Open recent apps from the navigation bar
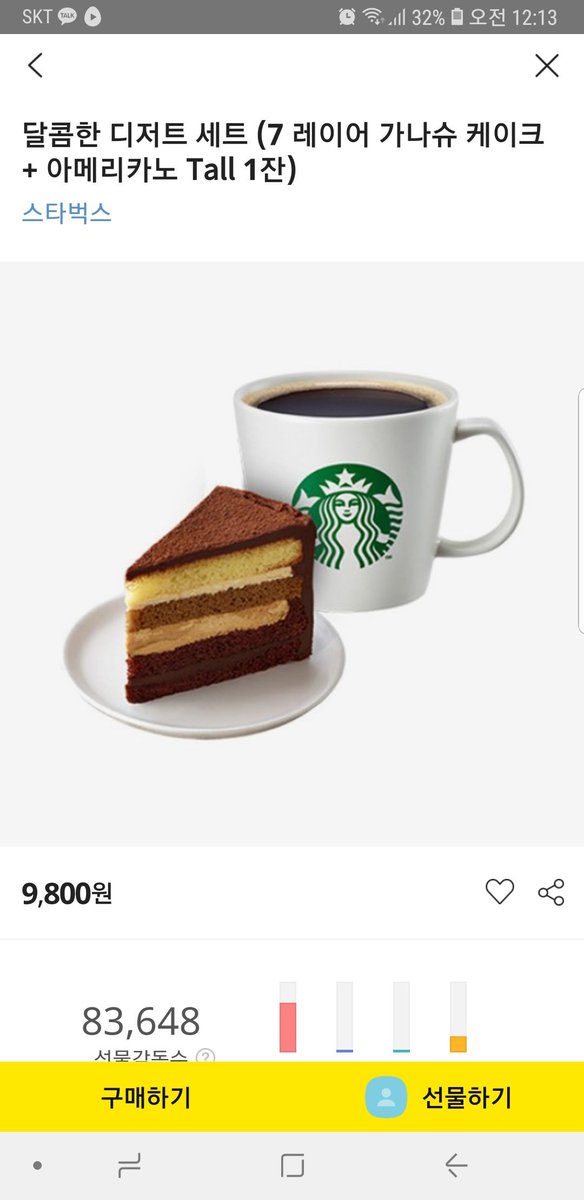The image size is (584, 1200). [129, 1165]
